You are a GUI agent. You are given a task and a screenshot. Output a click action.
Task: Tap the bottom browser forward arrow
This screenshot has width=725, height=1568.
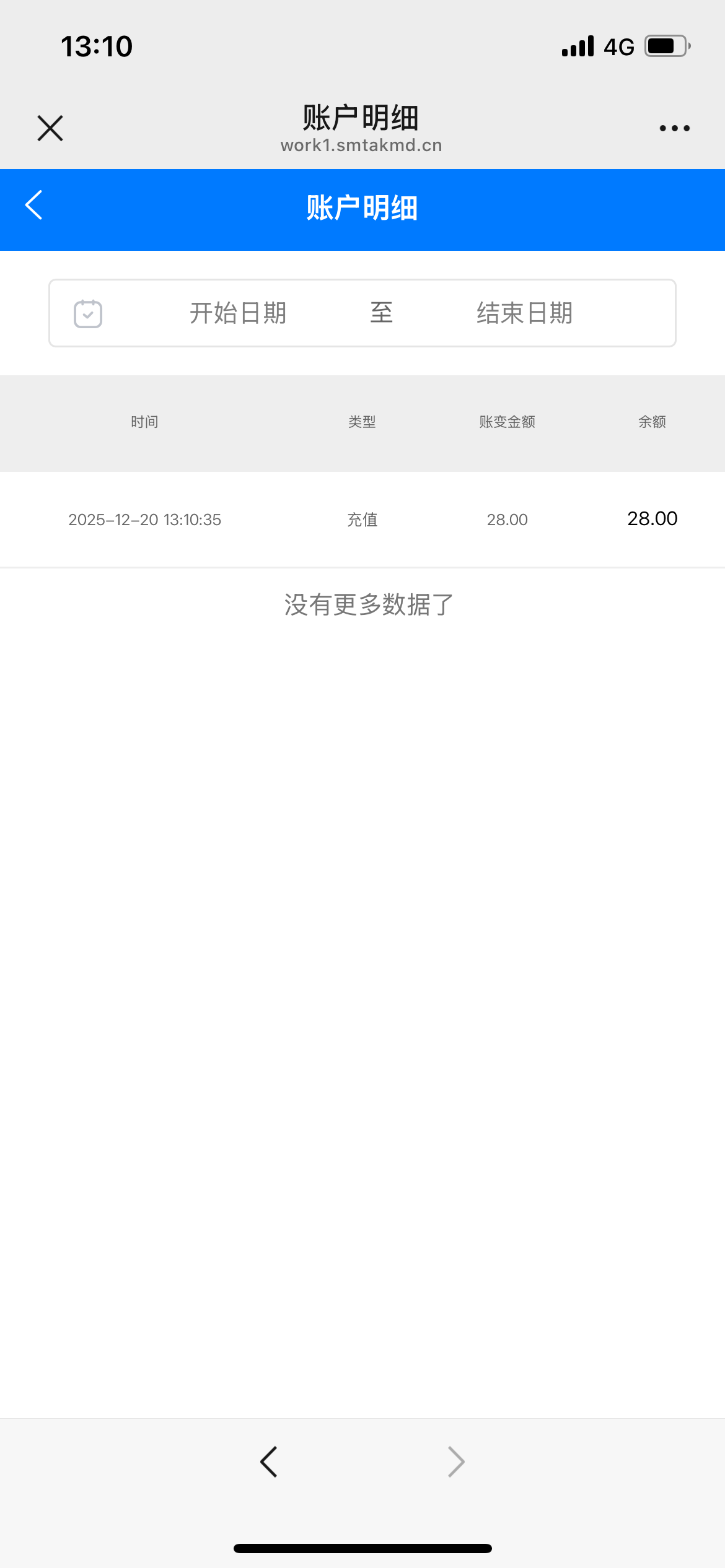(456, 1462)
